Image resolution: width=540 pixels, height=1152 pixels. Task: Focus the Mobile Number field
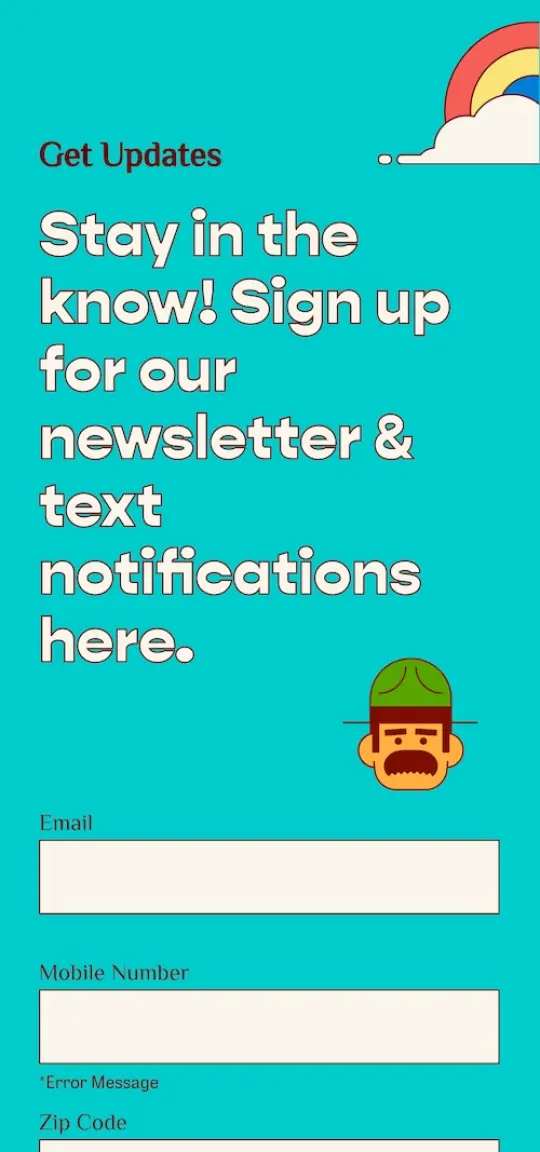[x=269, y=1026]
